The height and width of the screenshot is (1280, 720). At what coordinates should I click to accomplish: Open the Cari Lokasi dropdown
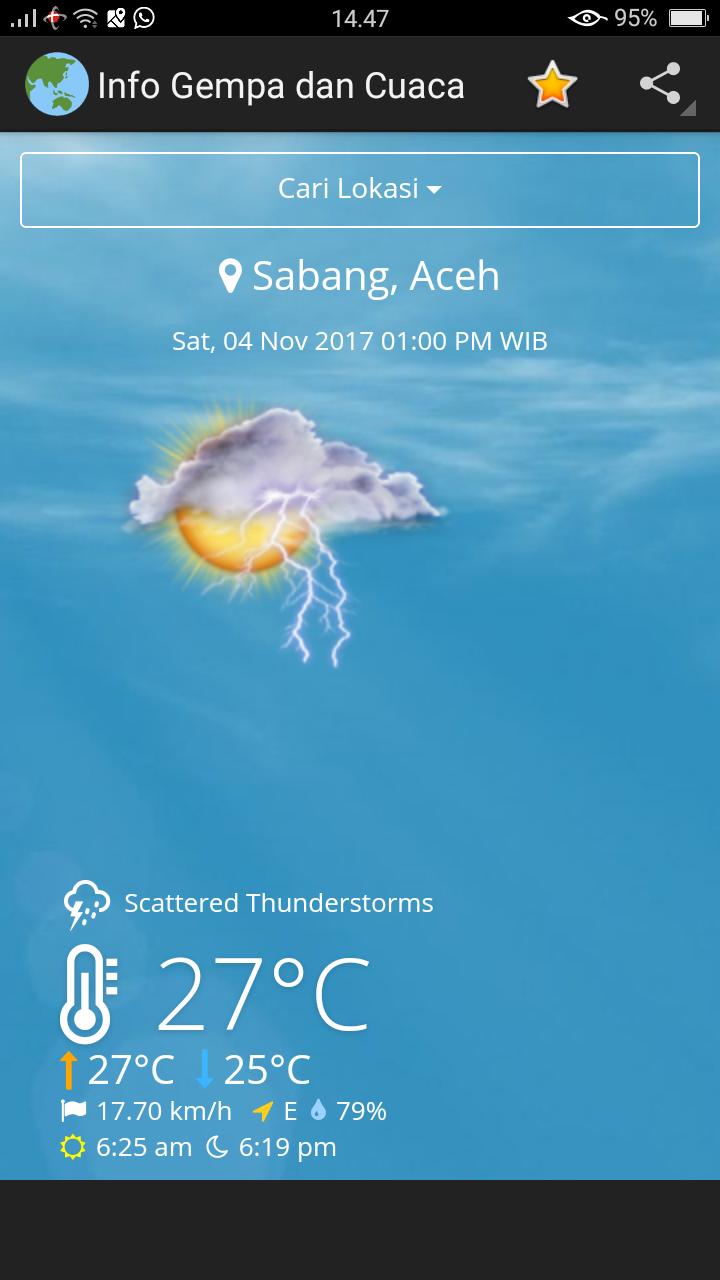tap(360, 189)
